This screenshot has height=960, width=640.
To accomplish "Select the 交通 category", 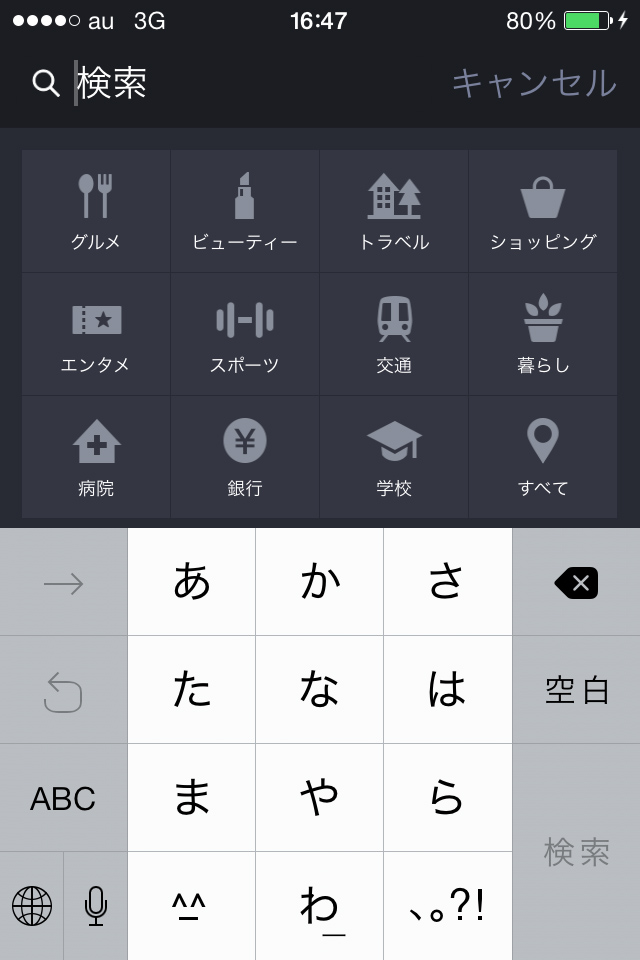I will point(394,335).
